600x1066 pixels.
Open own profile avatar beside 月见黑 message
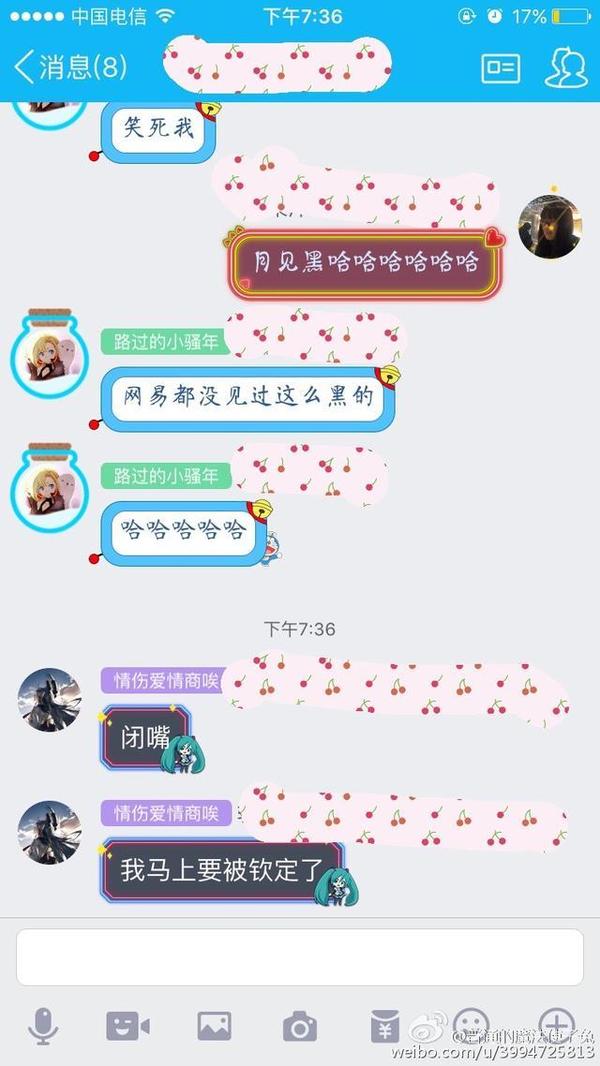(551, 227)
